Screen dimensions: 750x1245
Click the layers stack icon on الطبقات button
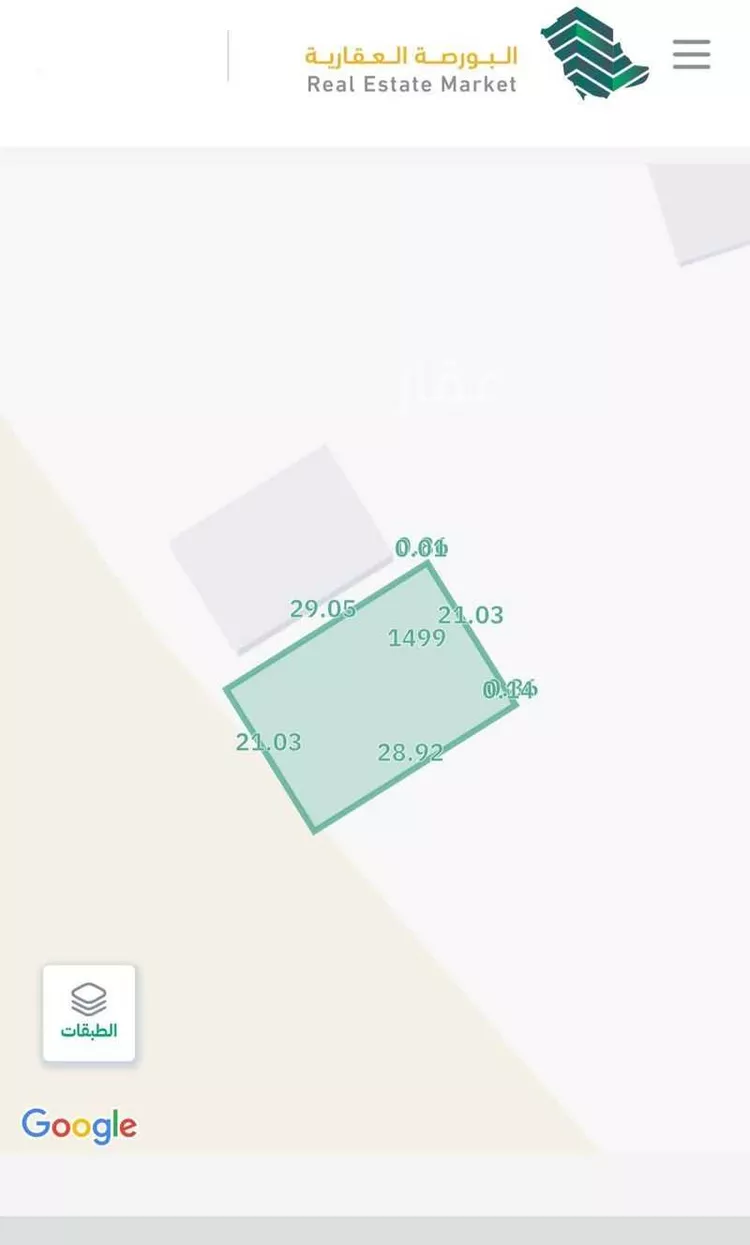tap(89, 997)
